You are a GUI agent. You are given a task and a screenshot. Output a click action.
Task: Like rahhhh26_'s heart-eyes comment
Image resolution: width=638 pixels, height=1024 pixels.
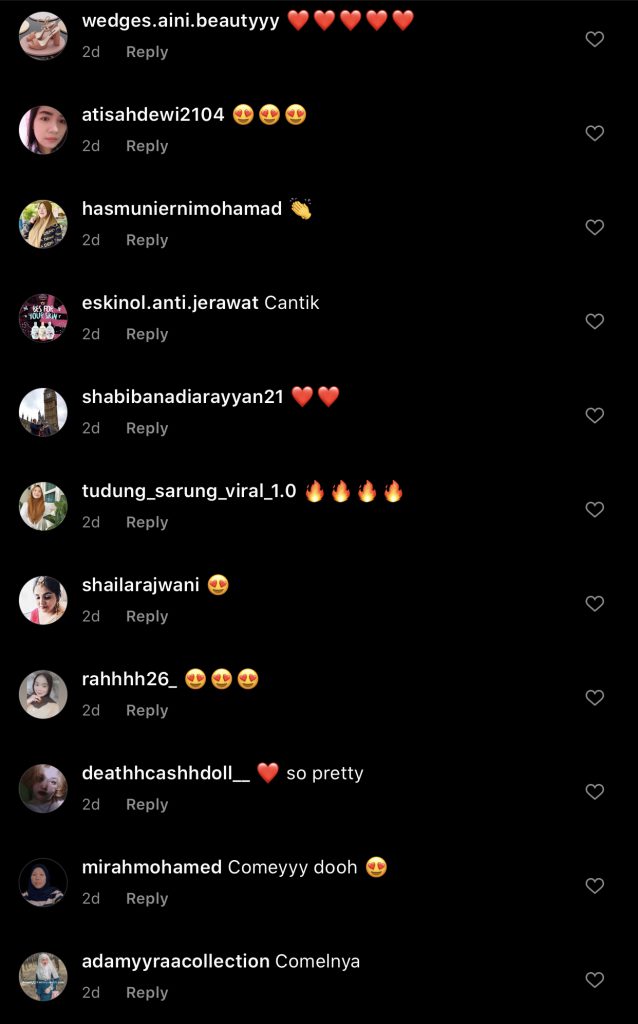[x=595, y=697]
